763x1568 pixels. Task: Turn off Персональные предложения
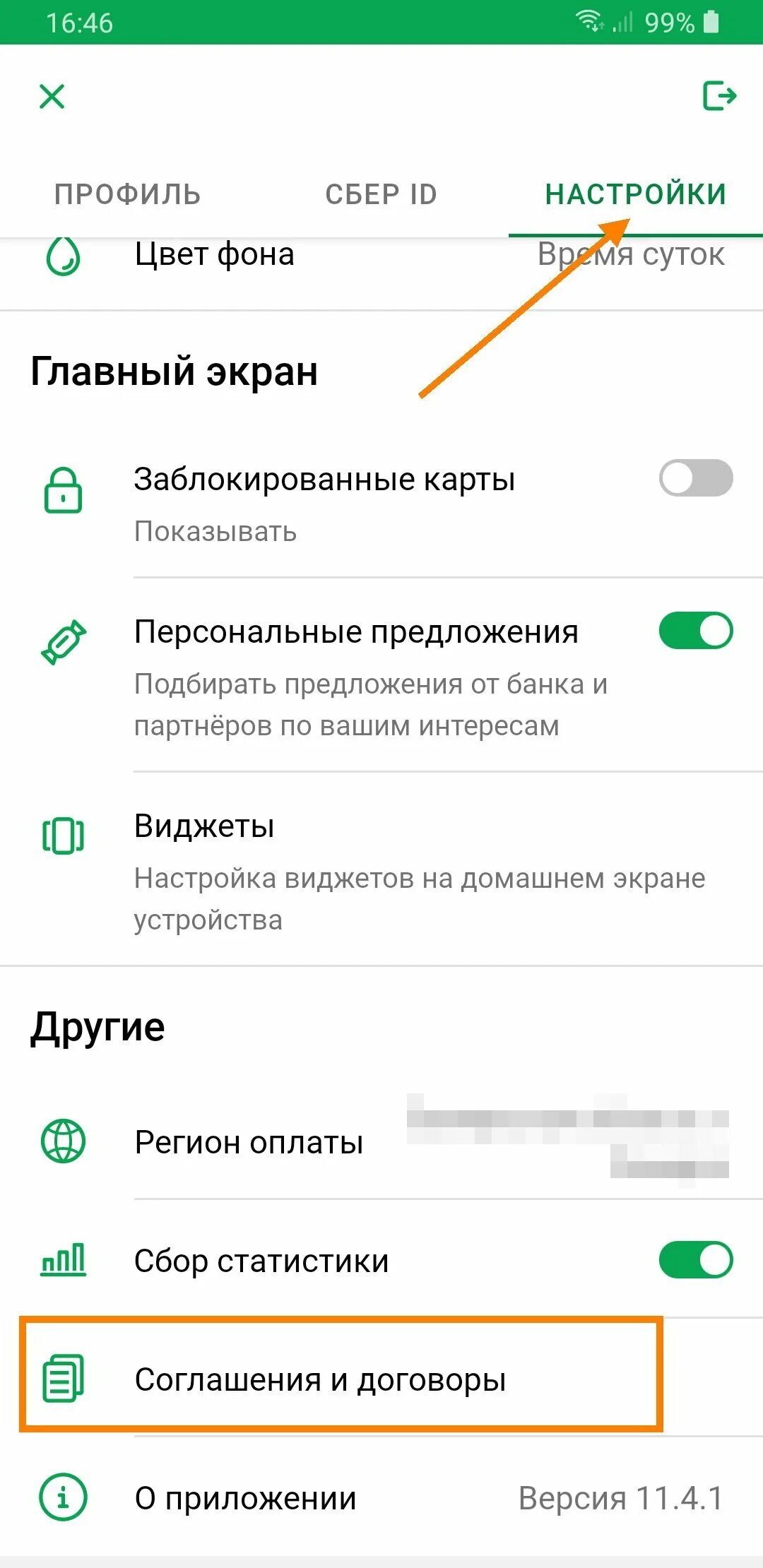pyautogui.click(x=695, y=631)
